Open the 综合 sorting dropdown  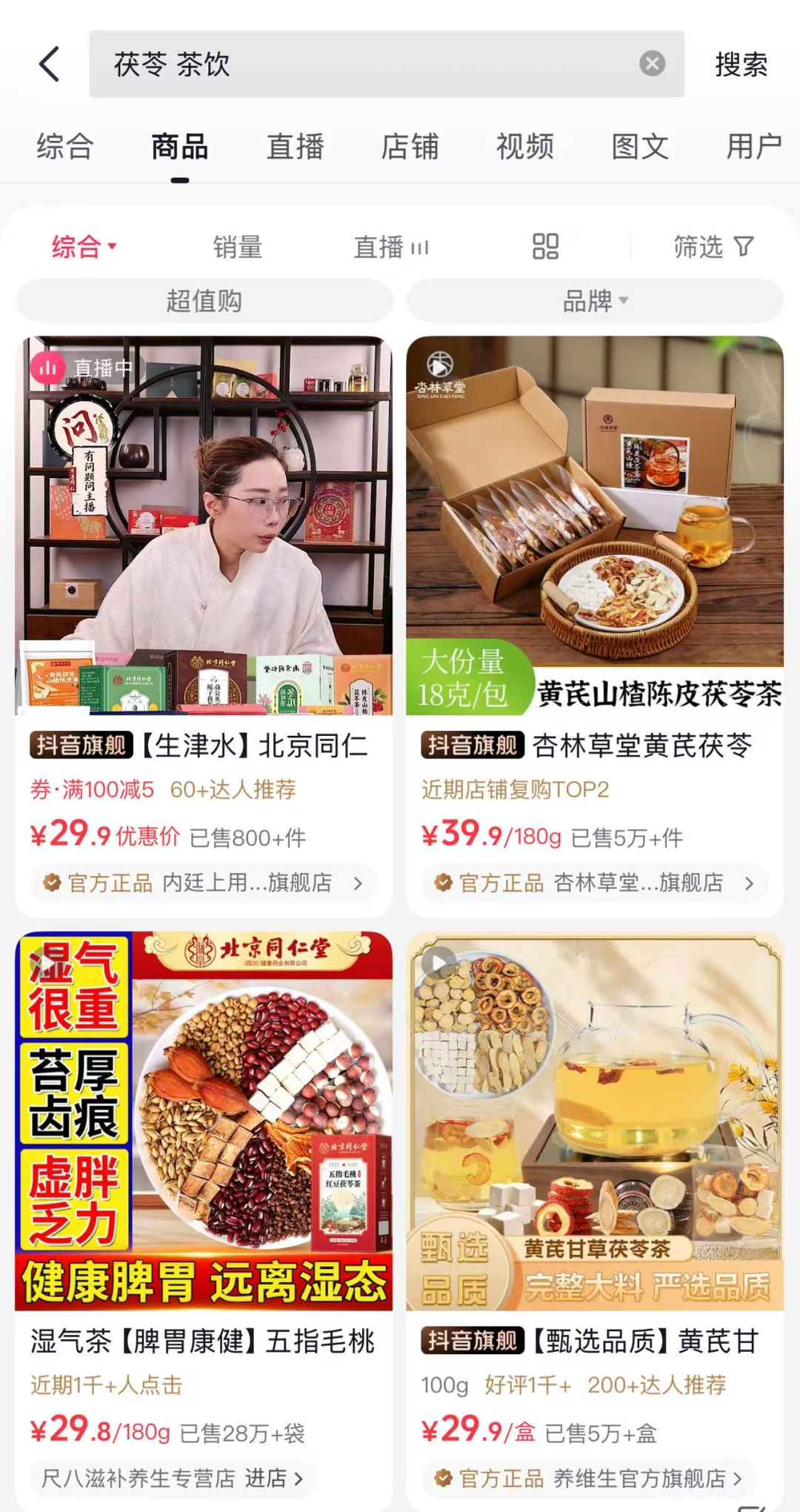pyautogui.click(x=81, y=246)
